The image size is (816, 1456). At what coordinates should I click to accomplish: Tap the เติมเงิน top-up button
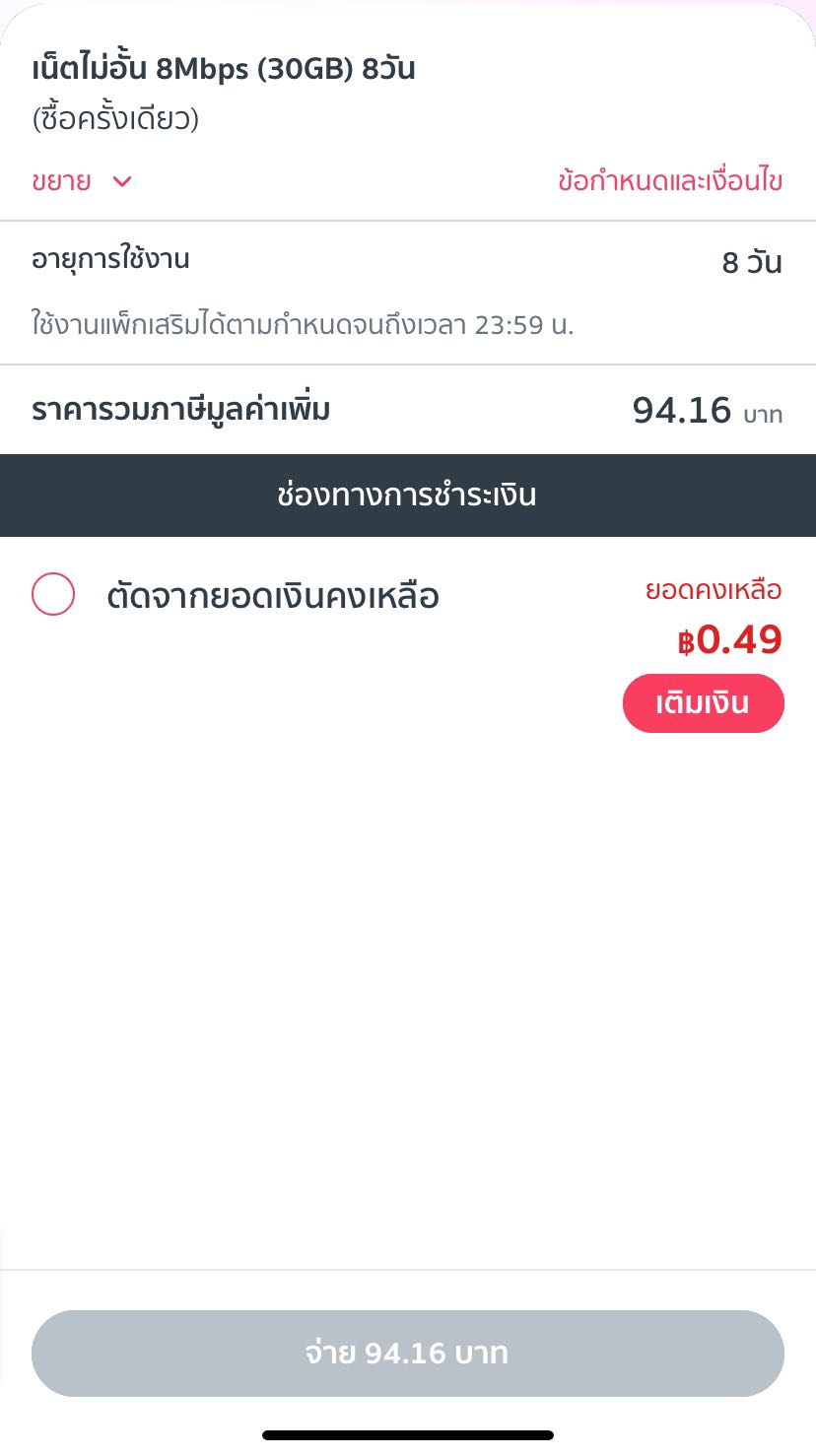703,703
